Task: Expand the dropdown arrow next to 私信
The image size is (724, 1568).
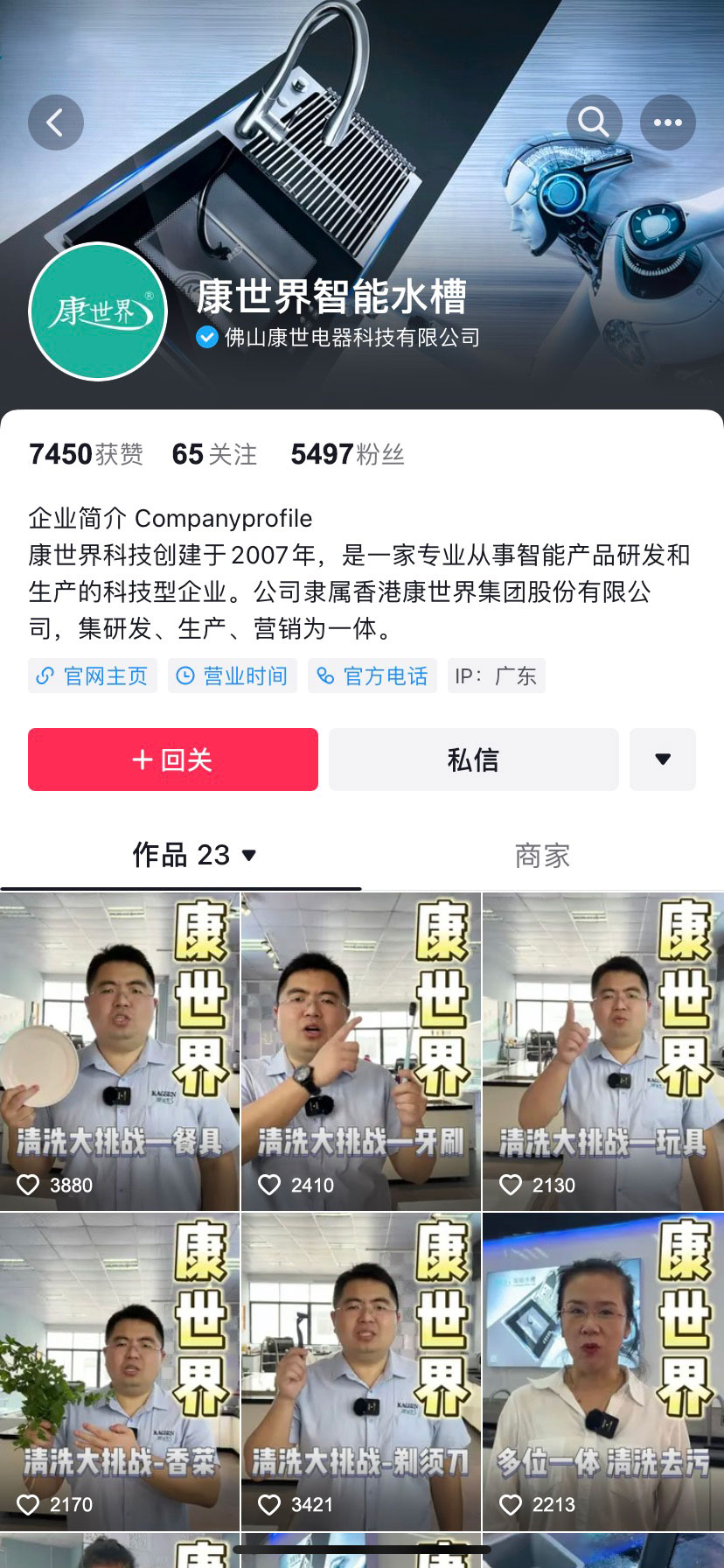Action: pos(663,759)
